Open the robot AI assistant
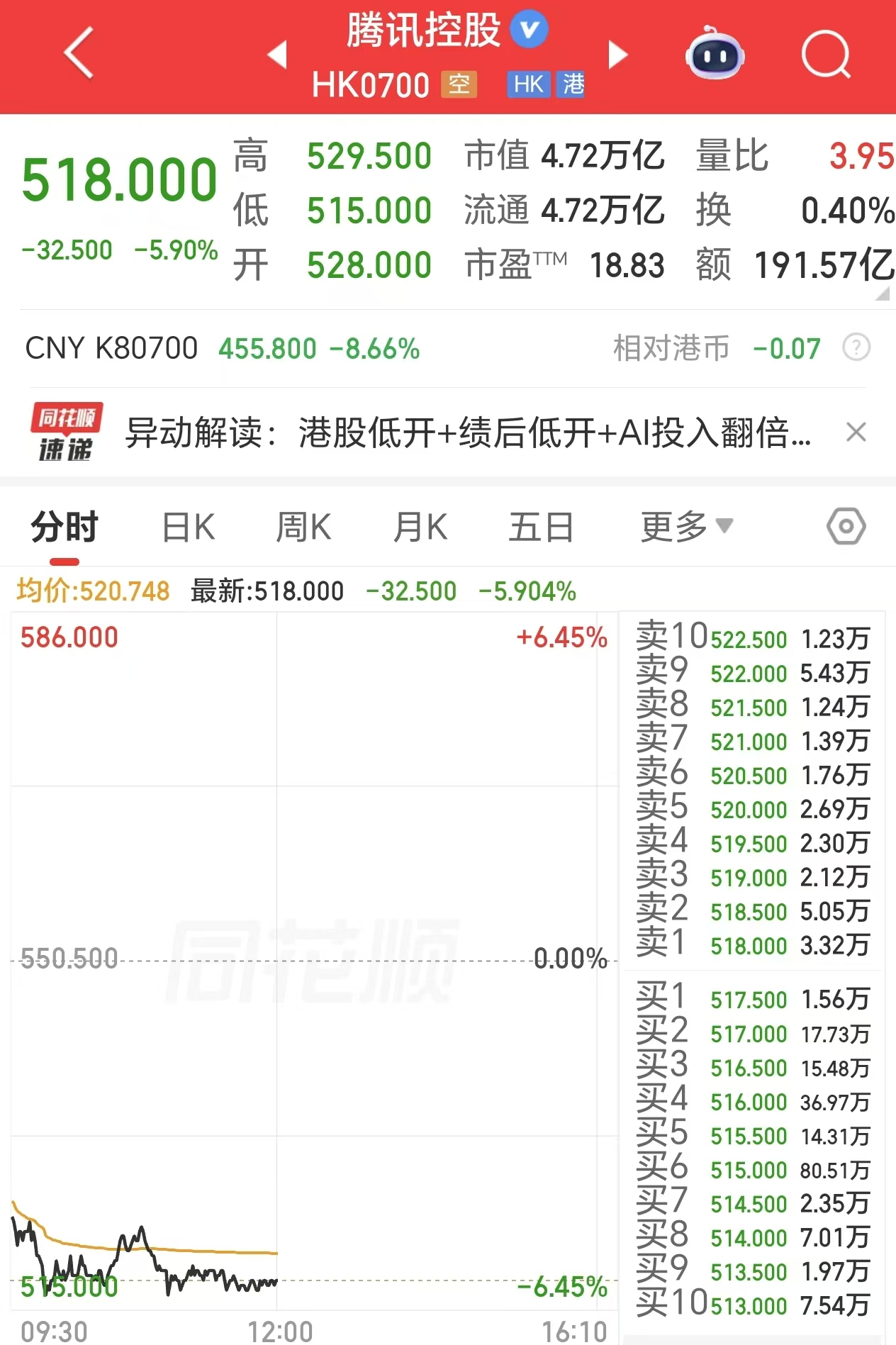Image resolution: width=896 pixels, height=1345 pixels. pos(714,55)
